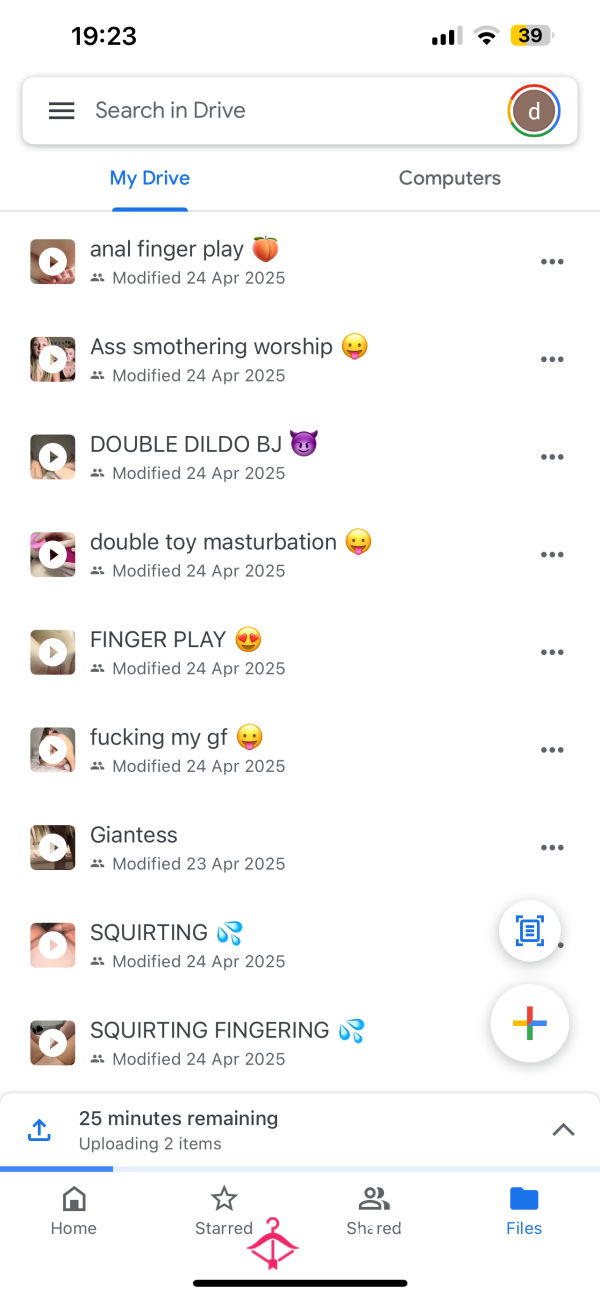Switch to the Computers tab

(450, 179)
